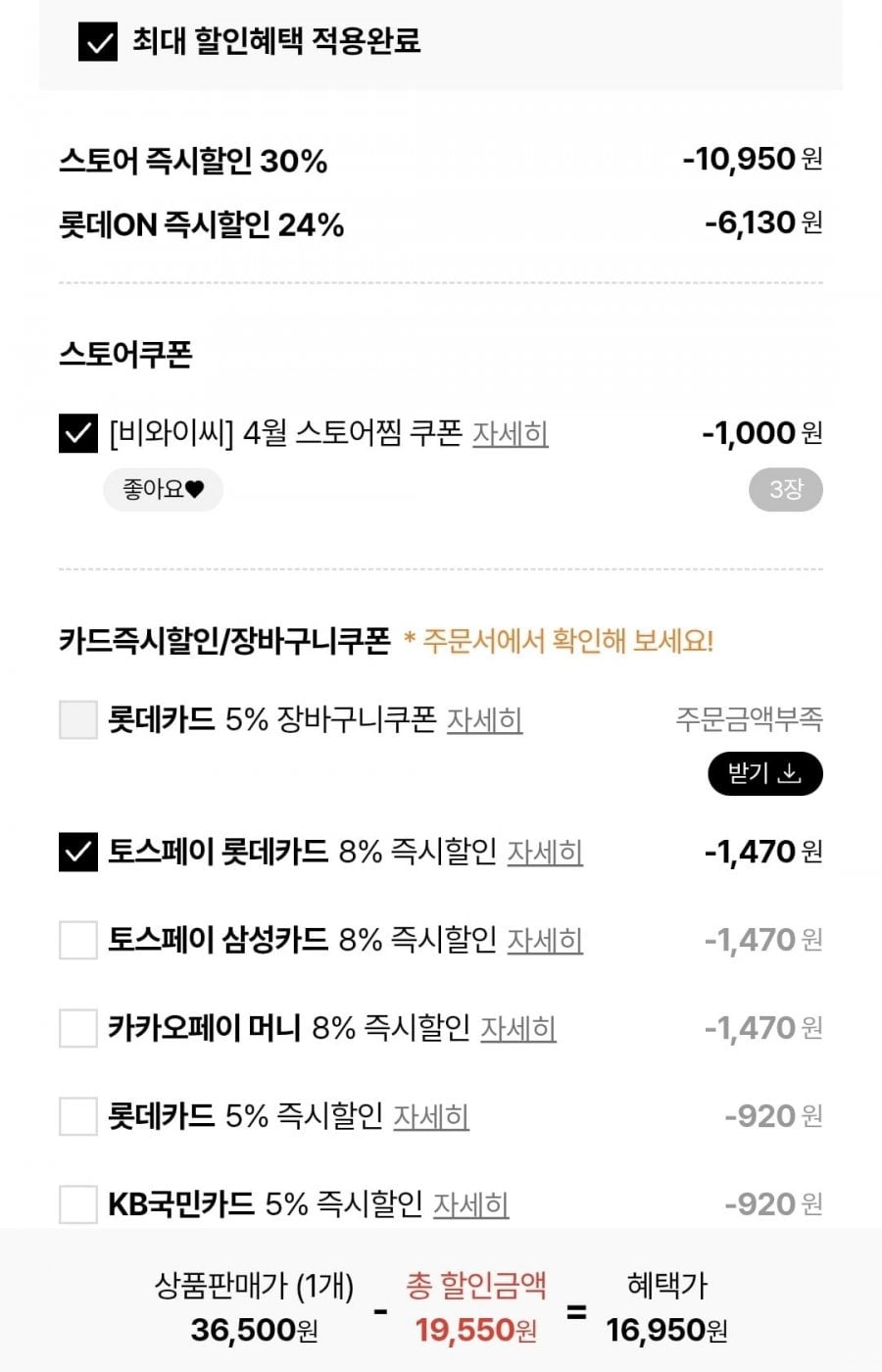This screenshot has width=882, height=1372.
Task: Check 카카오페이 머니 8% 즉시할인
Action: pyautogui.click(x=78, y=1028)
